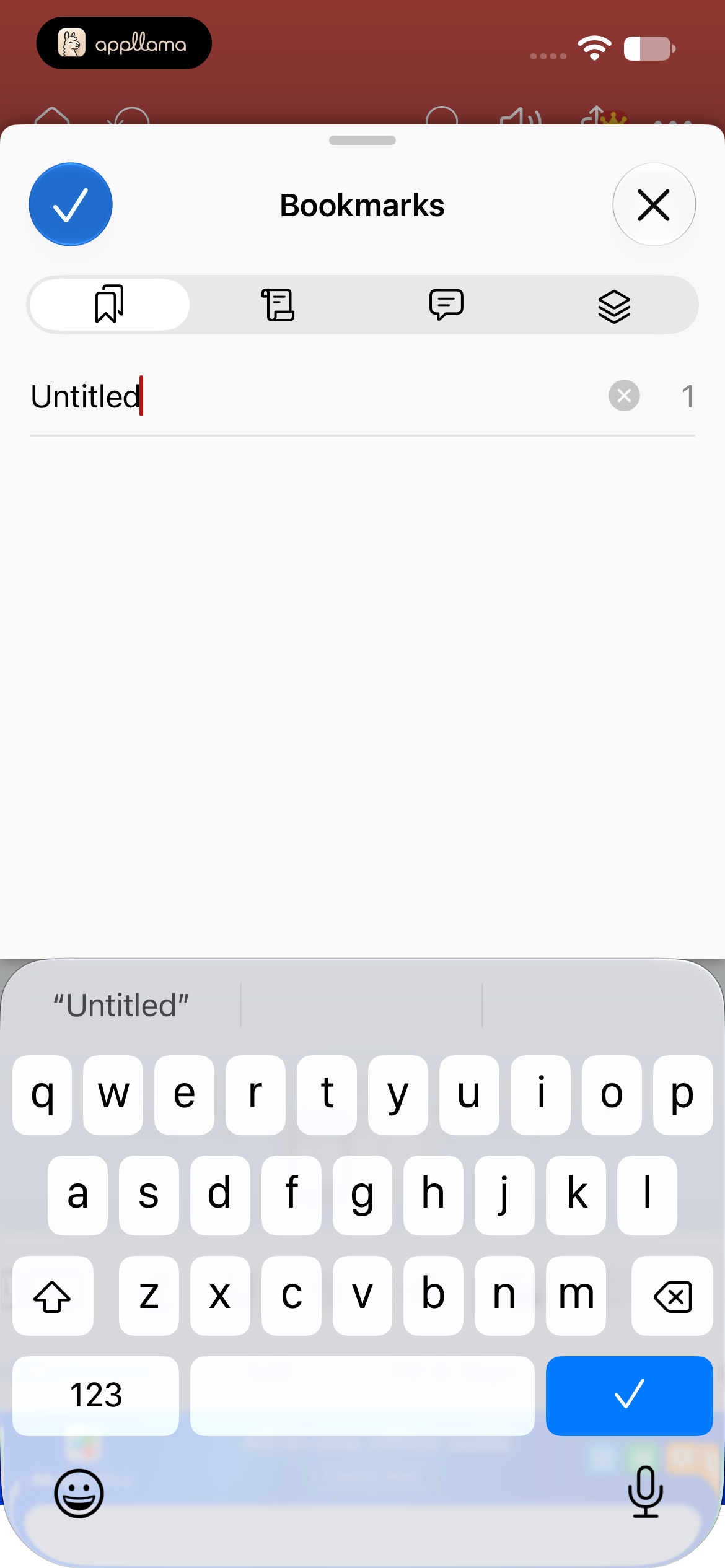Switch to the comments tab

click(446, 304)
